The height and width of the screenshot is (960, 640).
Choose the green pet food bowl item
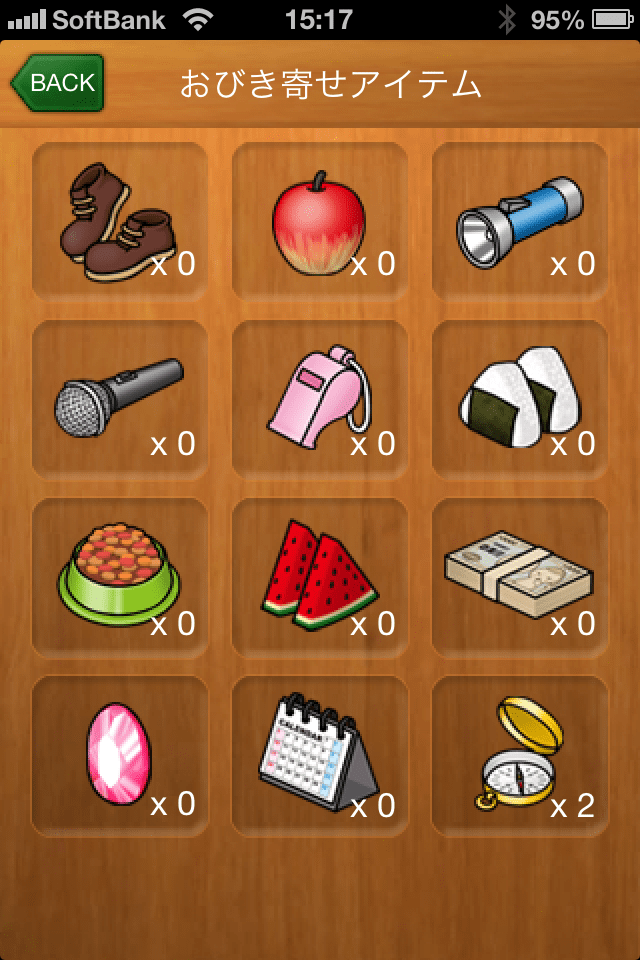point(120,578)
